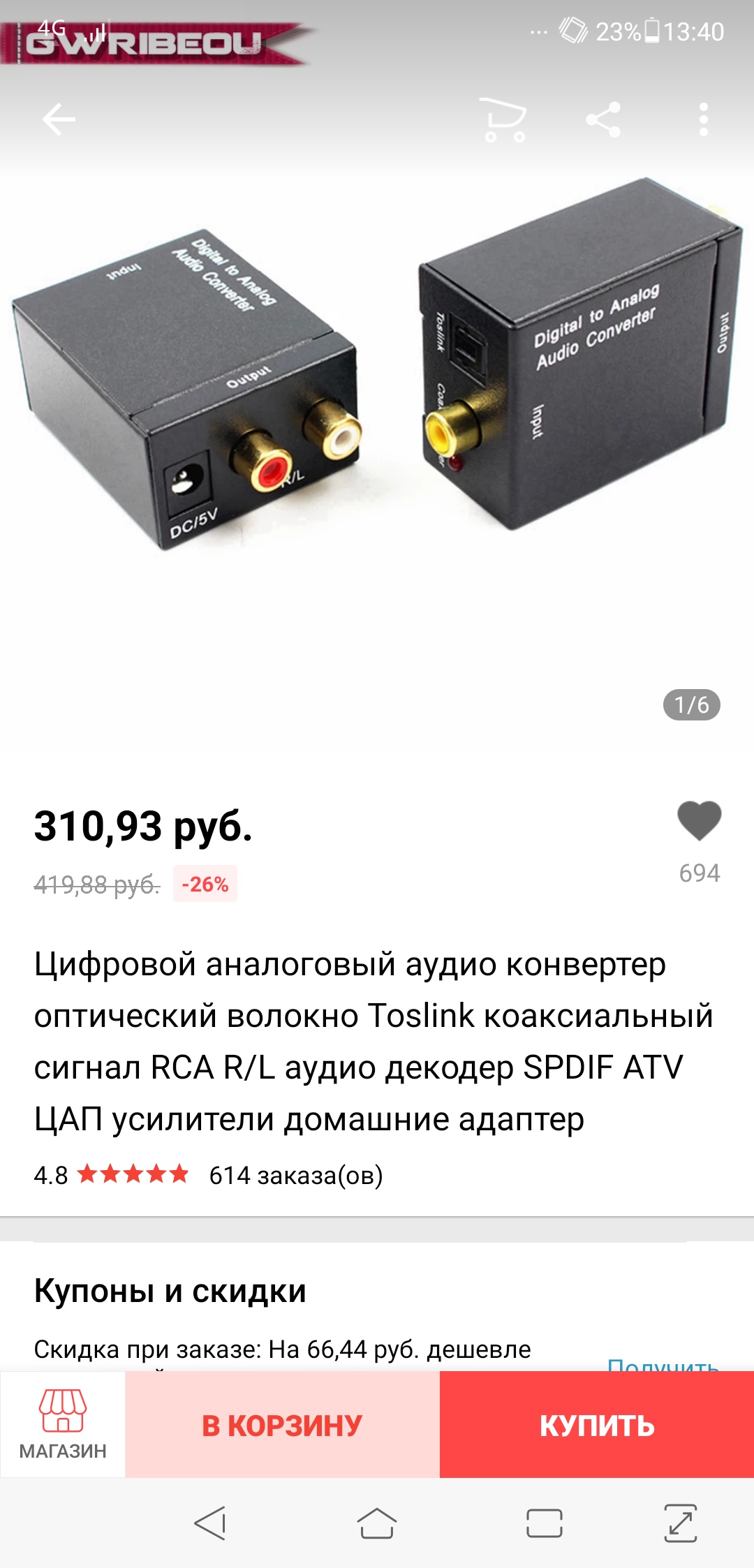Tap the В КОРЗИНУ button
This screenshot has width=754, height=1568.
point(282,1425)
